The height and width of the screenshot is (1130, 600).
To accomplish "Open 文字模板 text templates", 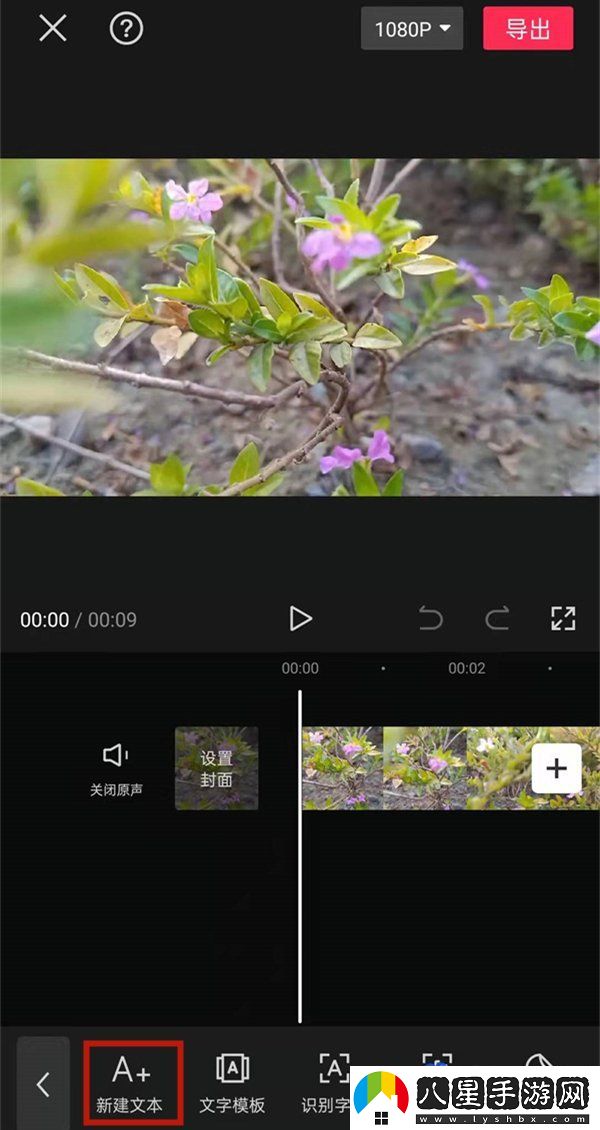I will [232, 1084].
